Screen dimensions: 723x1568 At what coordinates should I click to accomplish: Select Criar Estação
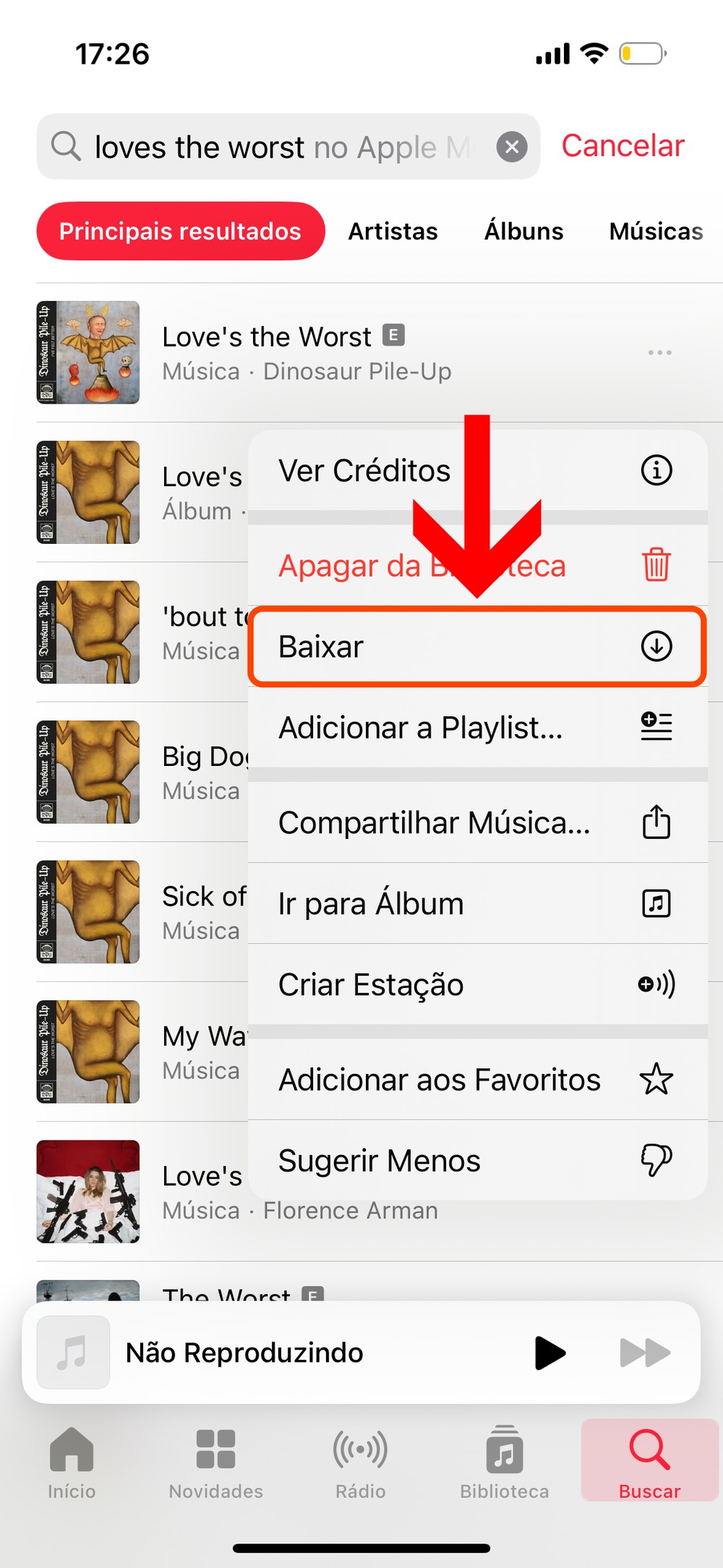tap(477, 985)
